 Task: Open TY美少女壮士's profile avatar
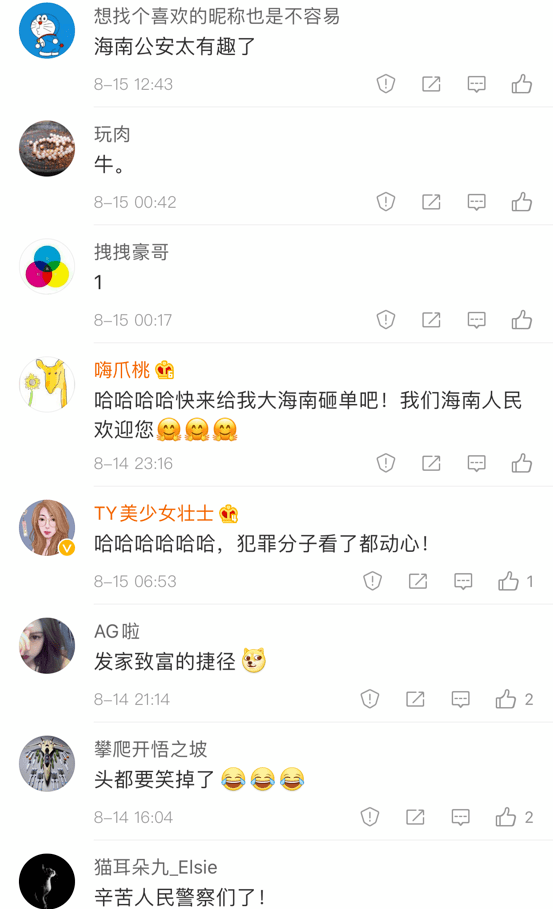47,528
